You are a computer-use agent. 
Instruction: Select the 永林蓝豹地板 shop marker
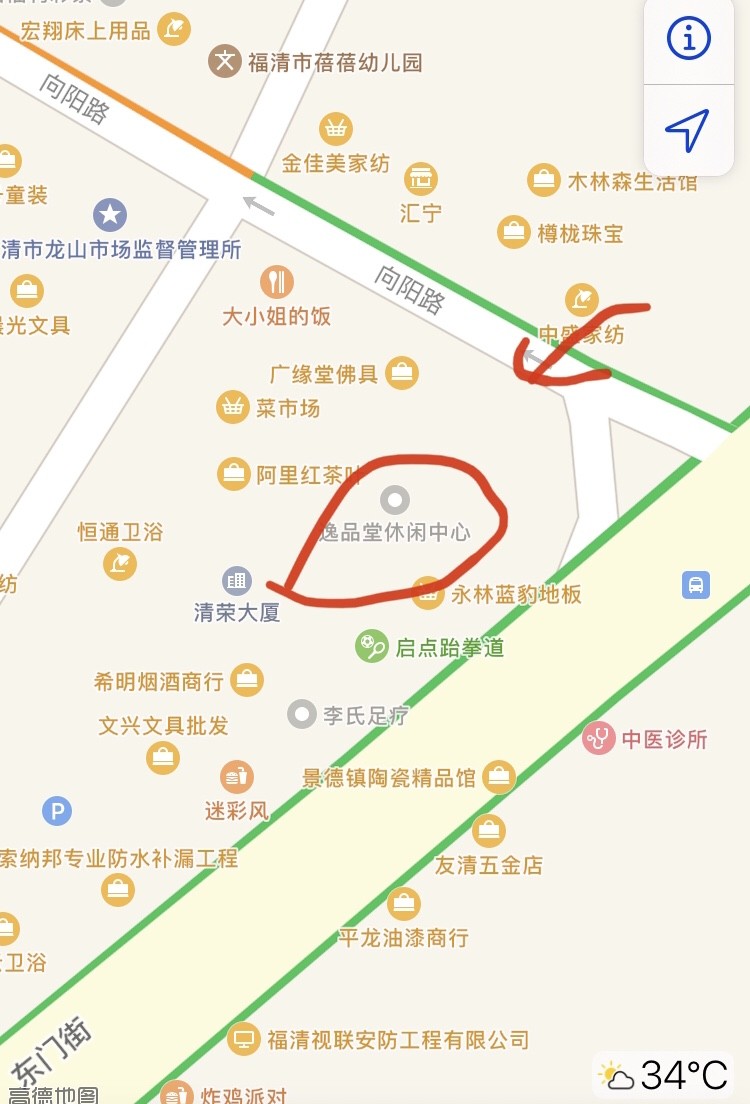click(428, 593)
